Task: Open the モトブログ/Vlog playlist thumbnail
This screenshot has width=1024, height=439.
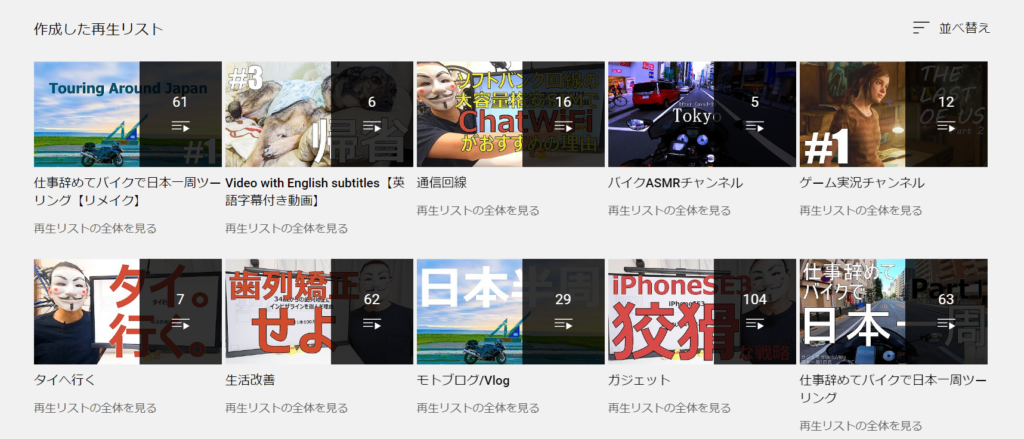Action: click(510, 311)
